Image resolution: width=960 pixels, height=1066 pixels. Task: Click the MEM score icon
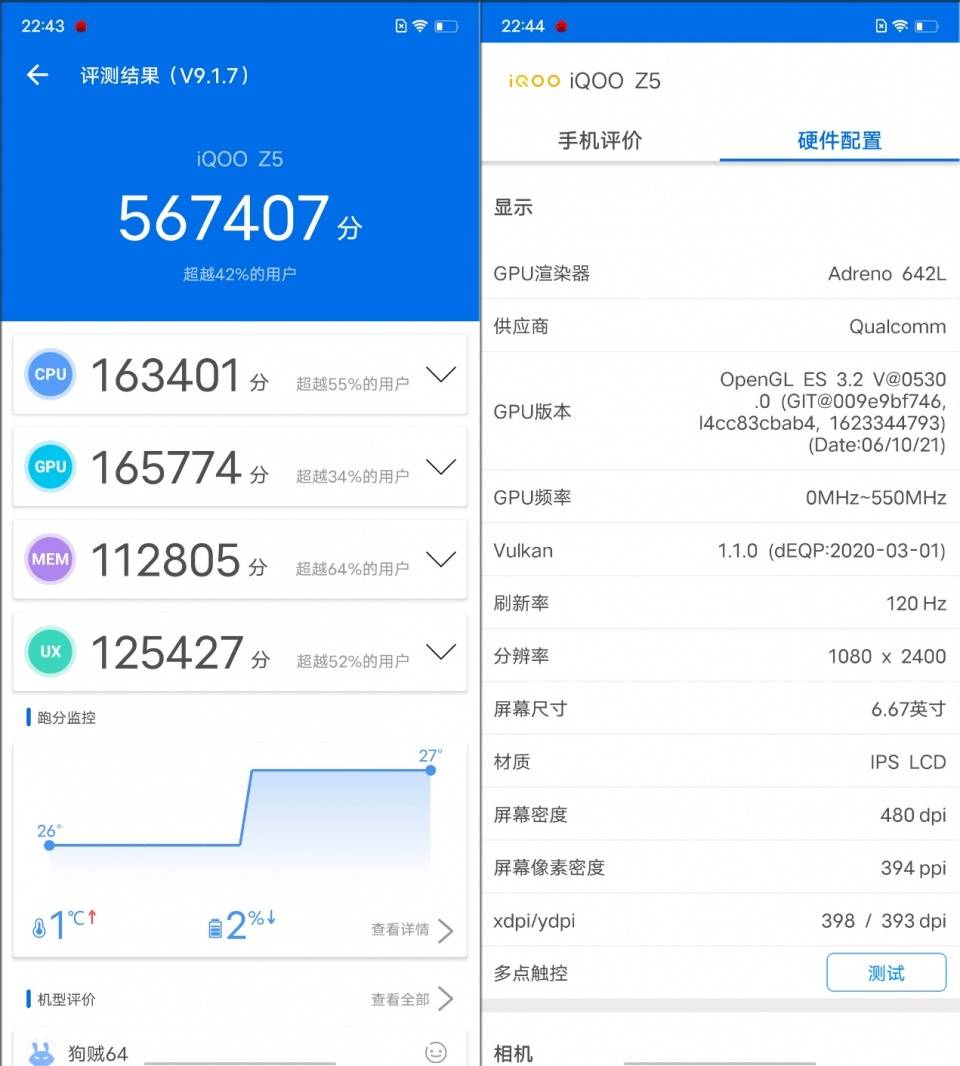click(50, 559)
